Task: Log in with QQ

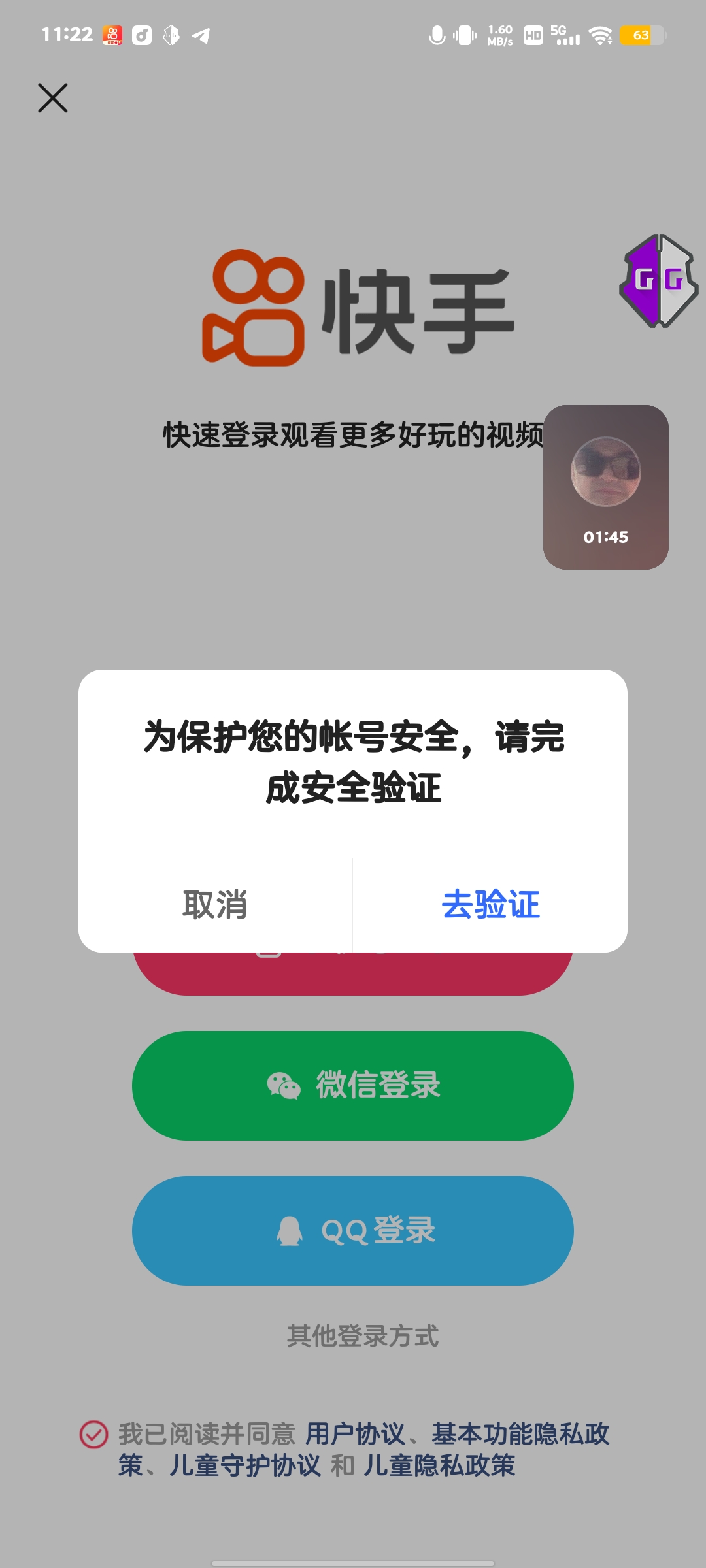Action: click(353, 1231)
